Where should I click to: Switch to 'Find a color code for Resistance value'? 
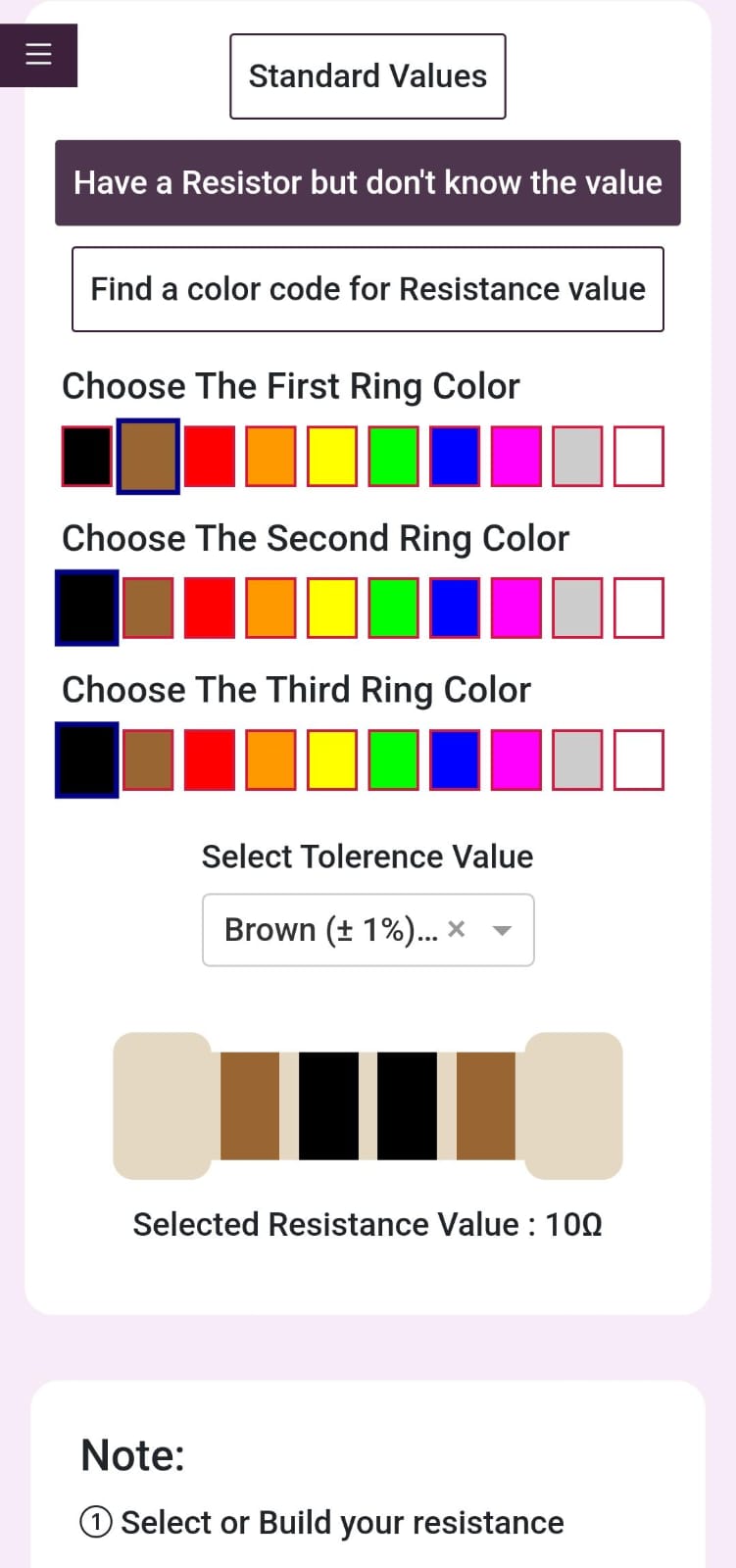pos(368,289)
